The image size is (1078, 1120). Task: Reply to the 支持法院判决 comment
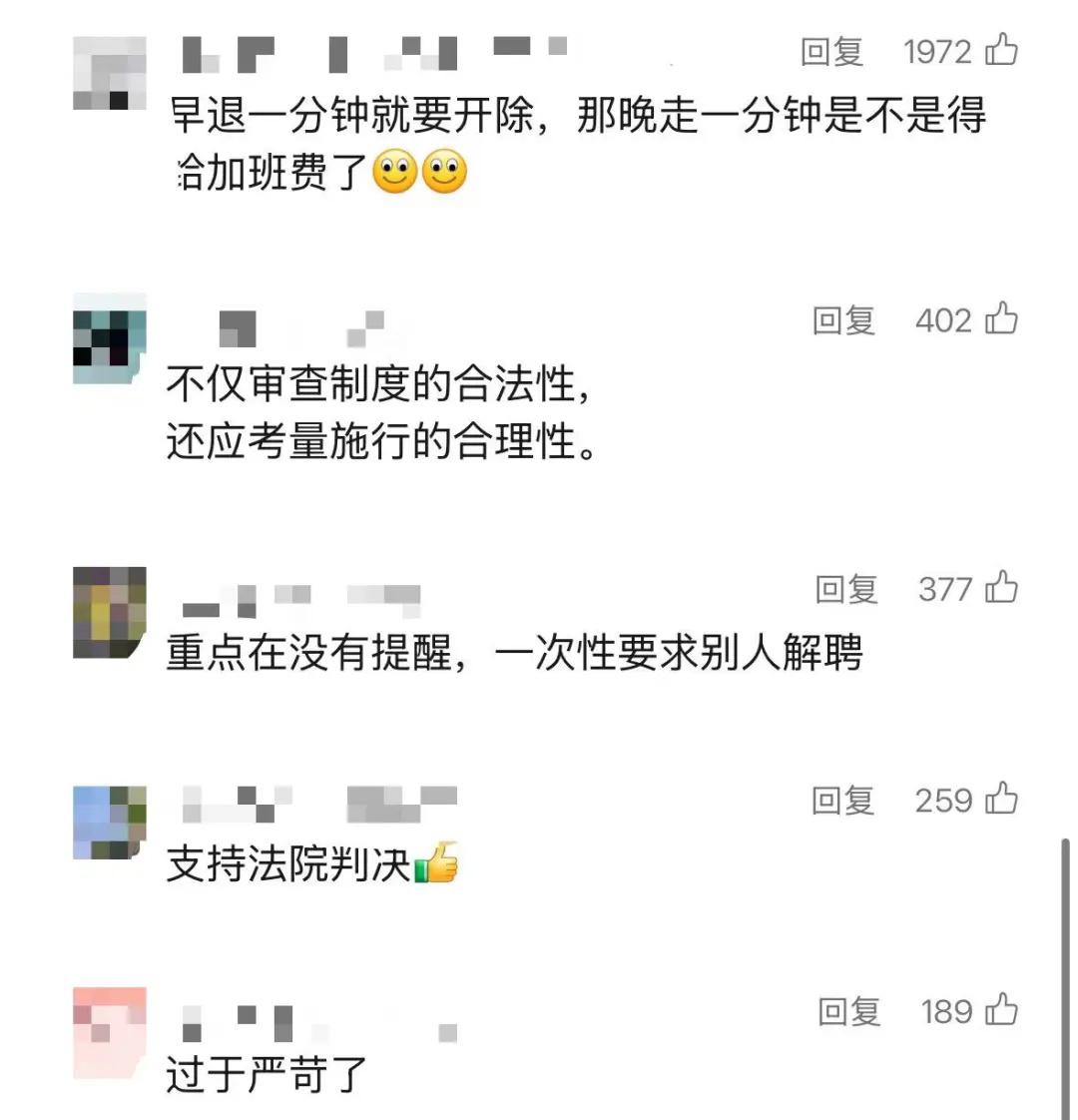coord(843,800)
